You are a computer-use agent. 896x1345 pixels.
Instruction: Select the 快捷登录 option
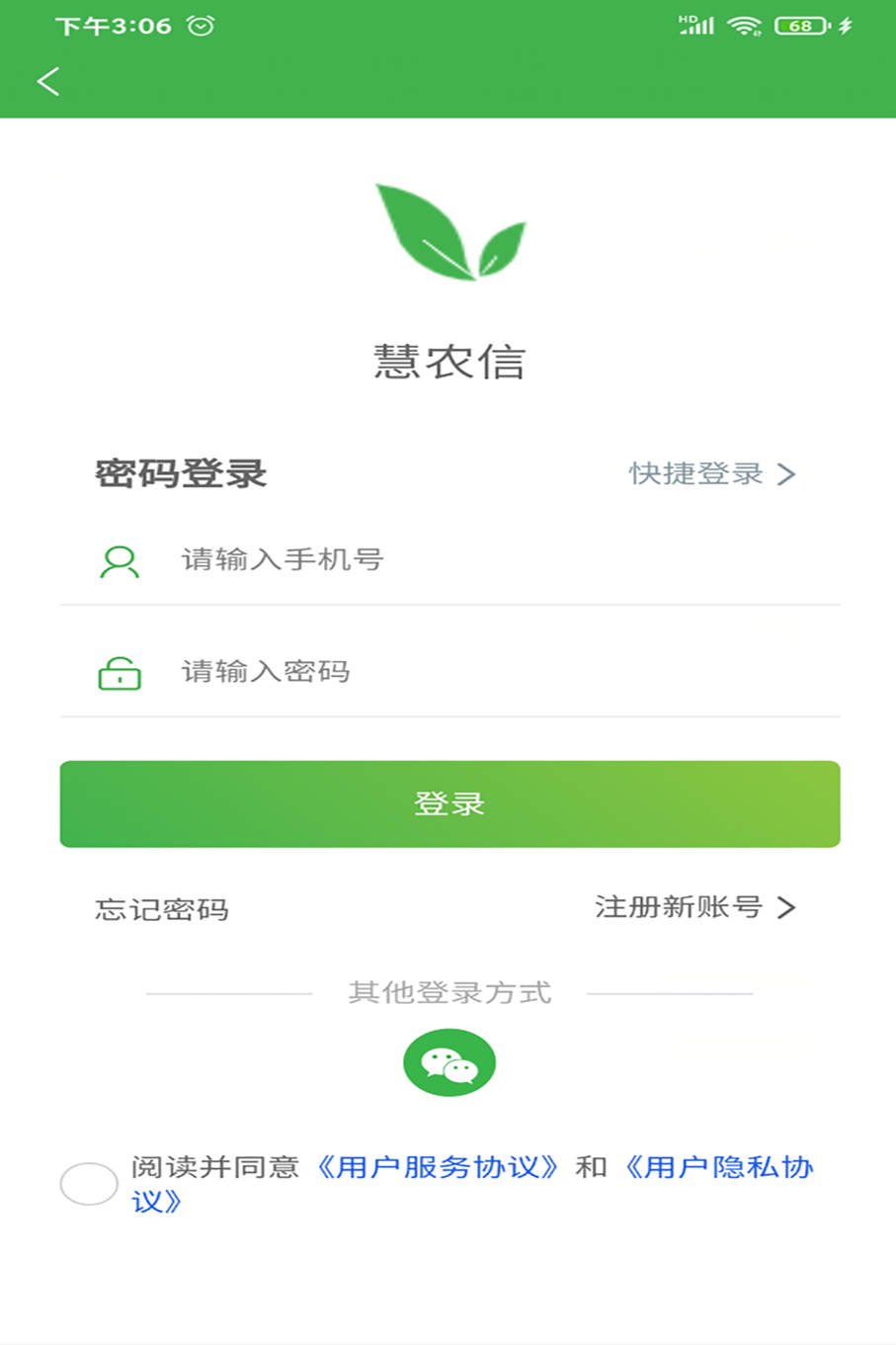pyautogui.click(x=695, y=474)
